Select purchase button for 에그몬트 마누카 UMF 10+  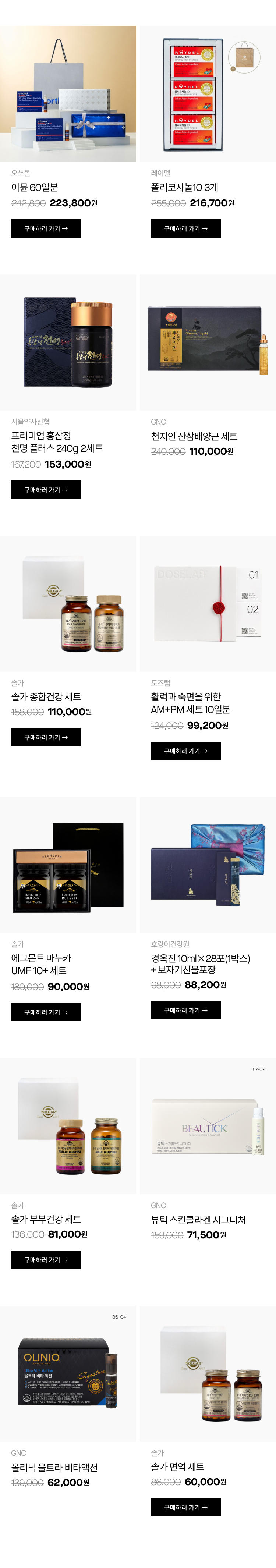[46, 1012]
